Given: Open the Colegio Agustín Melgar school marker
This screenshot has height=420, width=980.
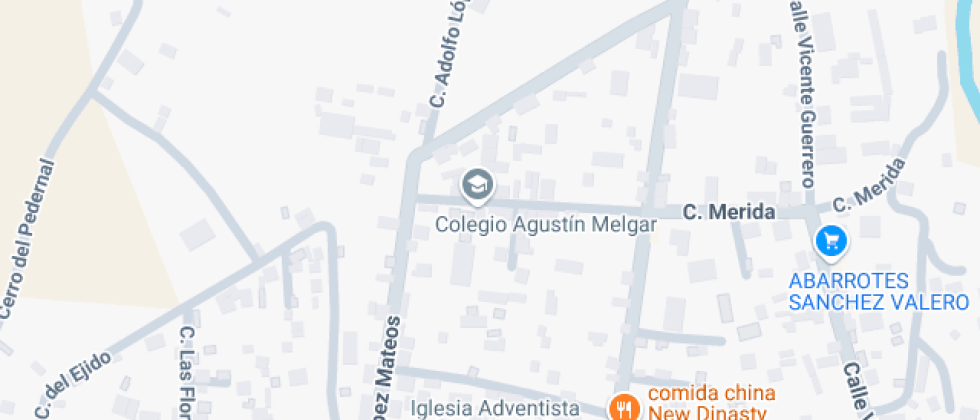Looking at the screenshot, I should [478, 186].
